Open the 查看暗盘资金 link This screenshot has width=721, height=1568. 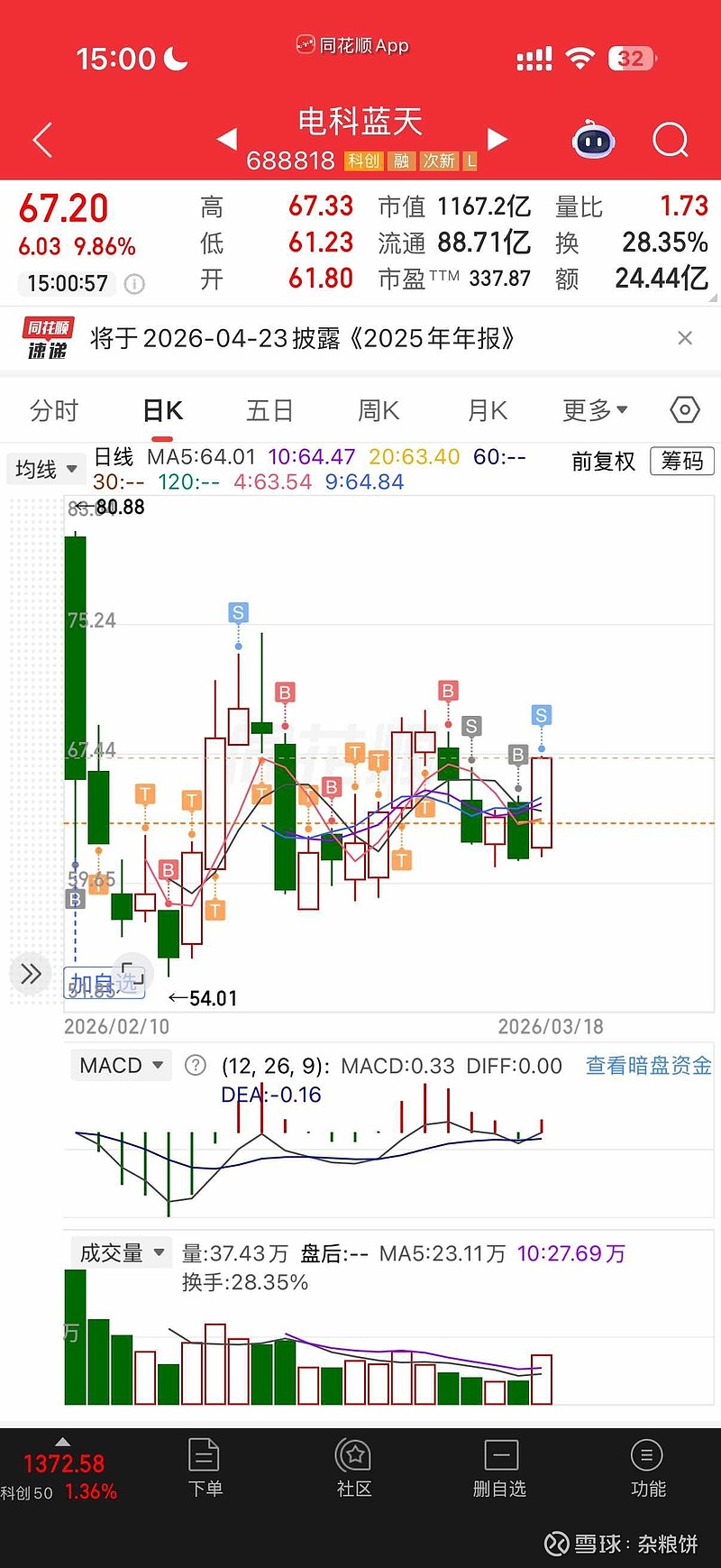648,1066
